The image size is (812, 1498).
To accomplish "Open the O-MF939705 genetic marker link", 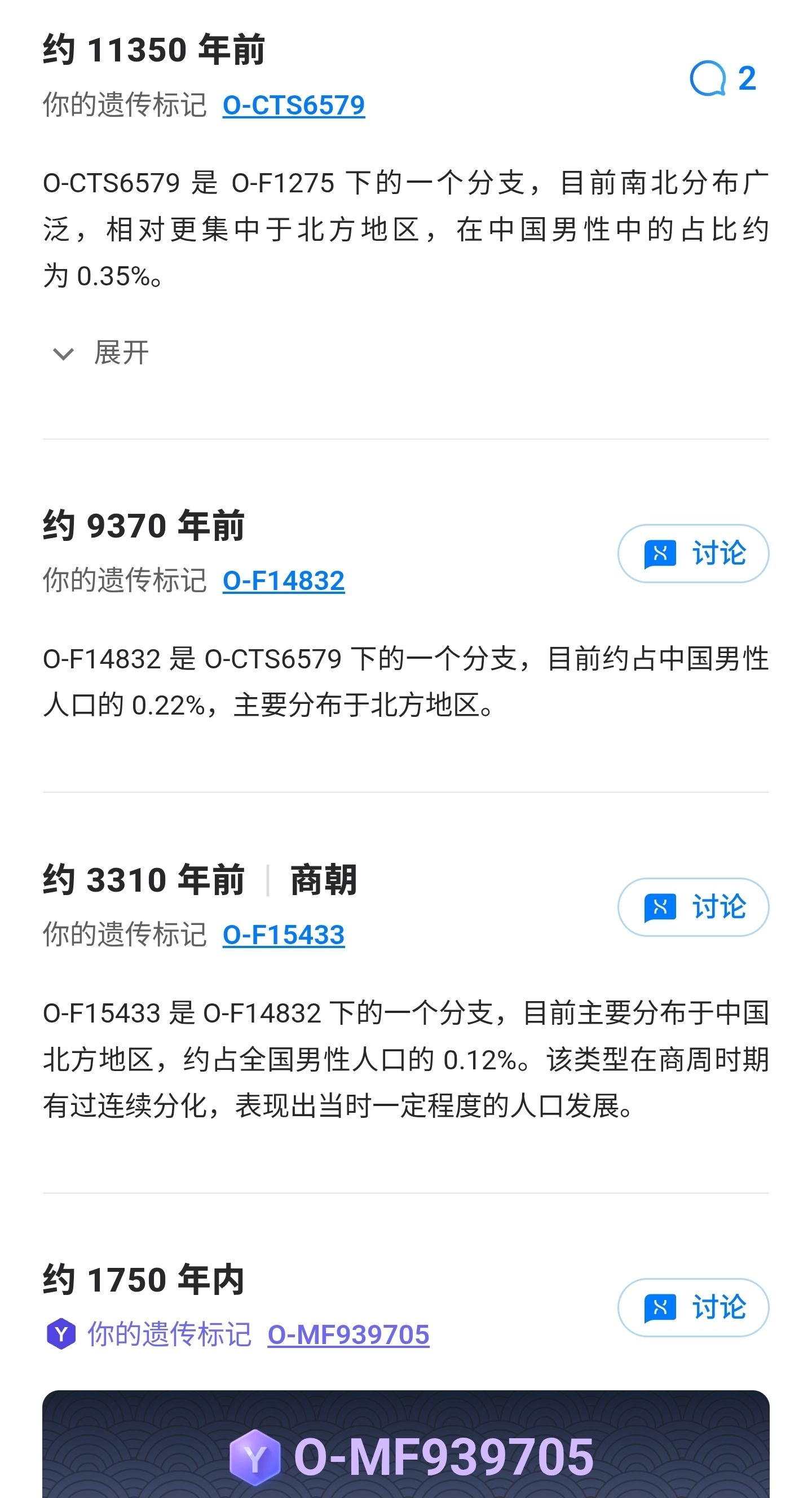I will click(x=348, y=1334).
